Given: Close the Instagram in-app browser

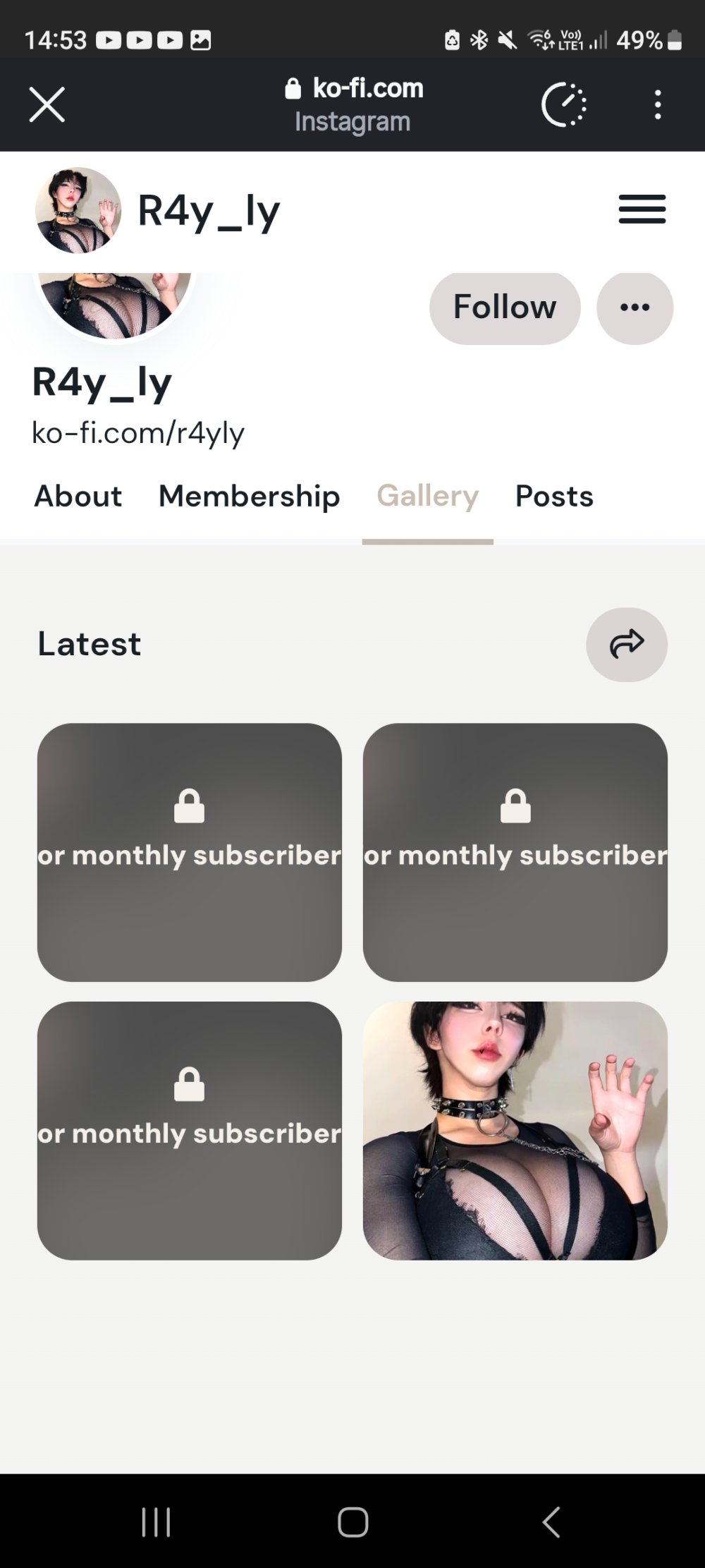Looking at the screenshot, I should pos(47,104).
